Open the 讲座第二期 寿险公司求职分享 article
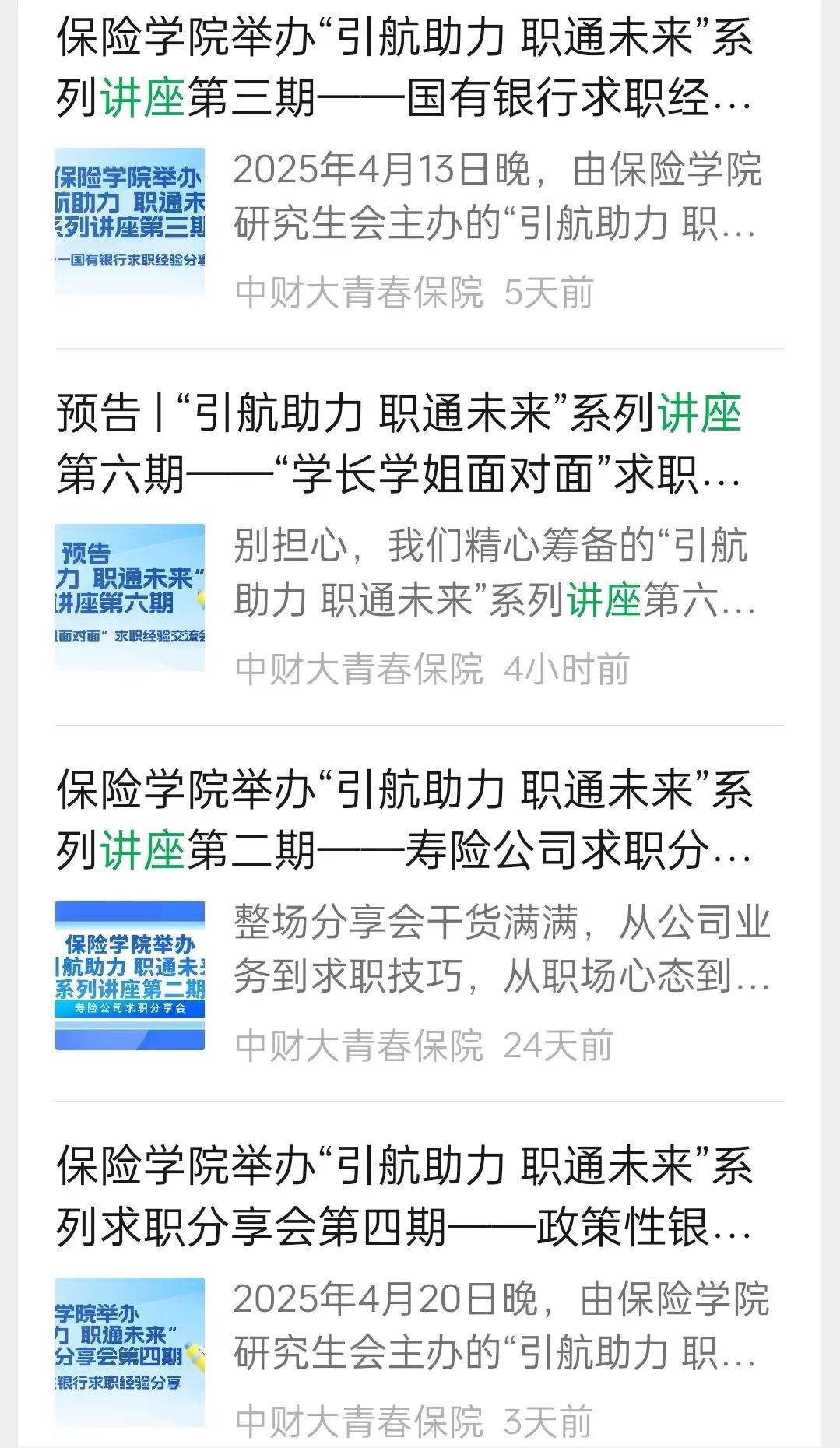 click(405, 820)
